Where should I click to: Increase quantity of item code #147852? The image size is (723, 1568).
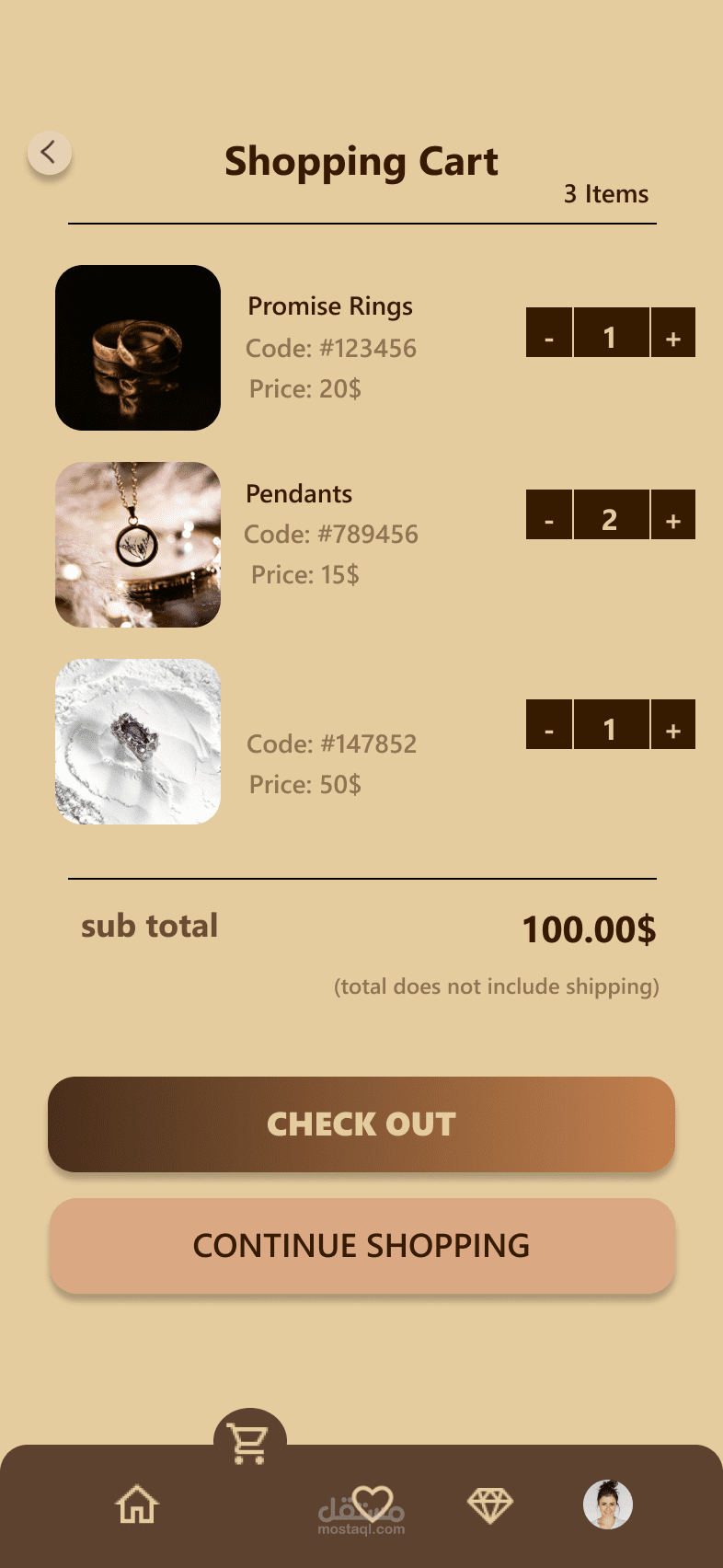673,724
